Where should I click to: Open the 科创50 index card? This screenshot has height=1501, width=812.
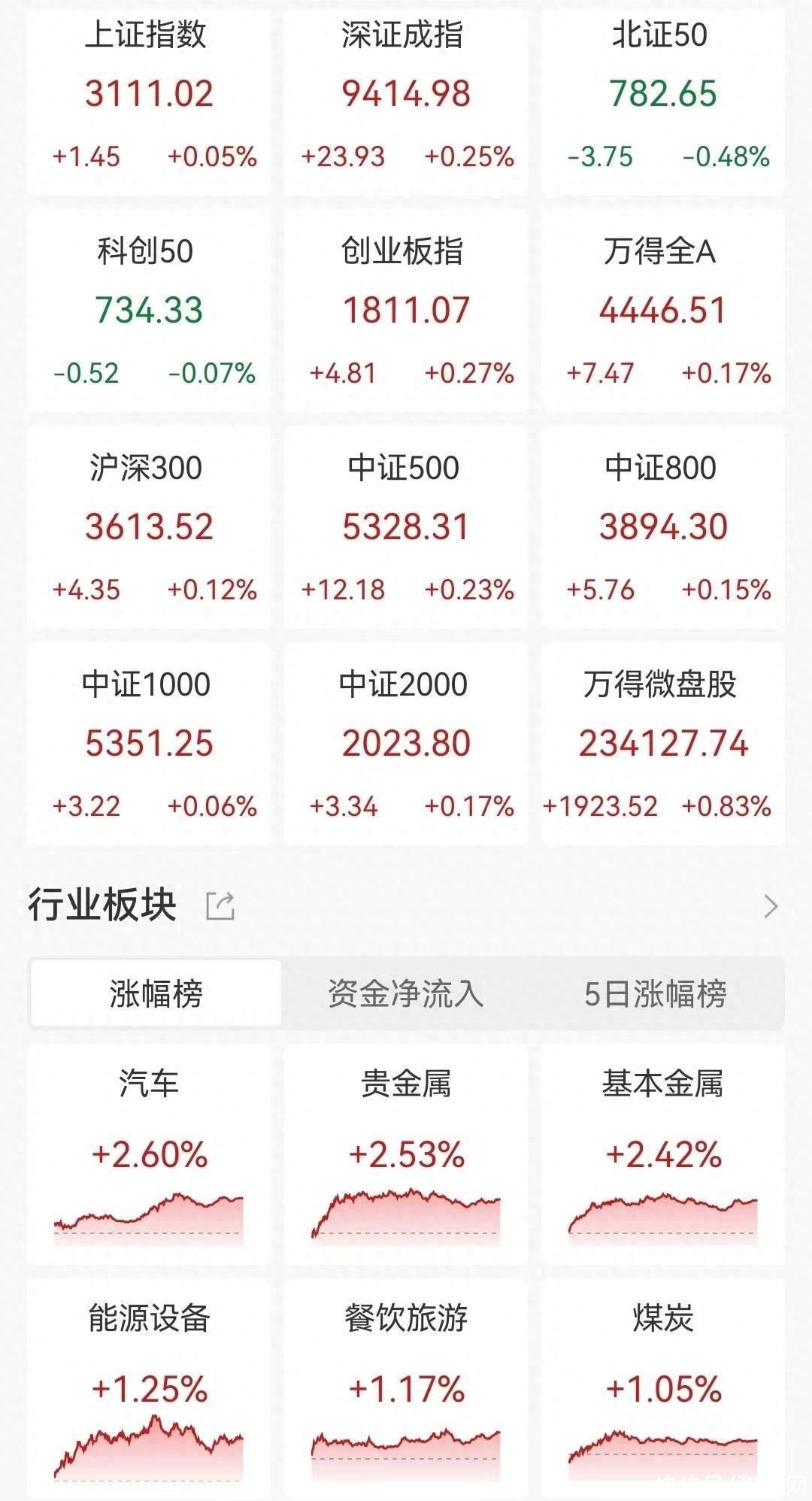click(x=148, y=311)
